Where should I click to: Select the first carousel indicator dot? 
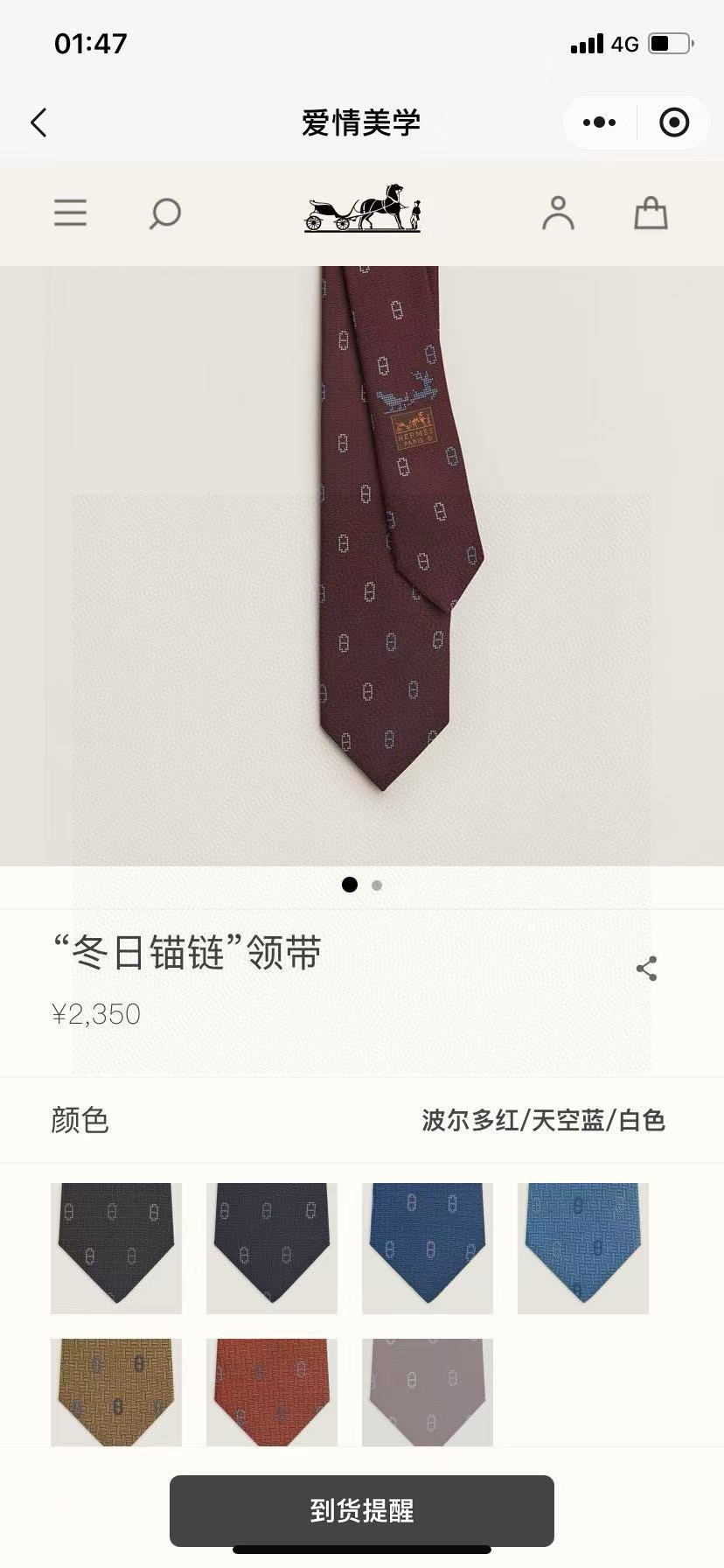(x=350, y=885)
